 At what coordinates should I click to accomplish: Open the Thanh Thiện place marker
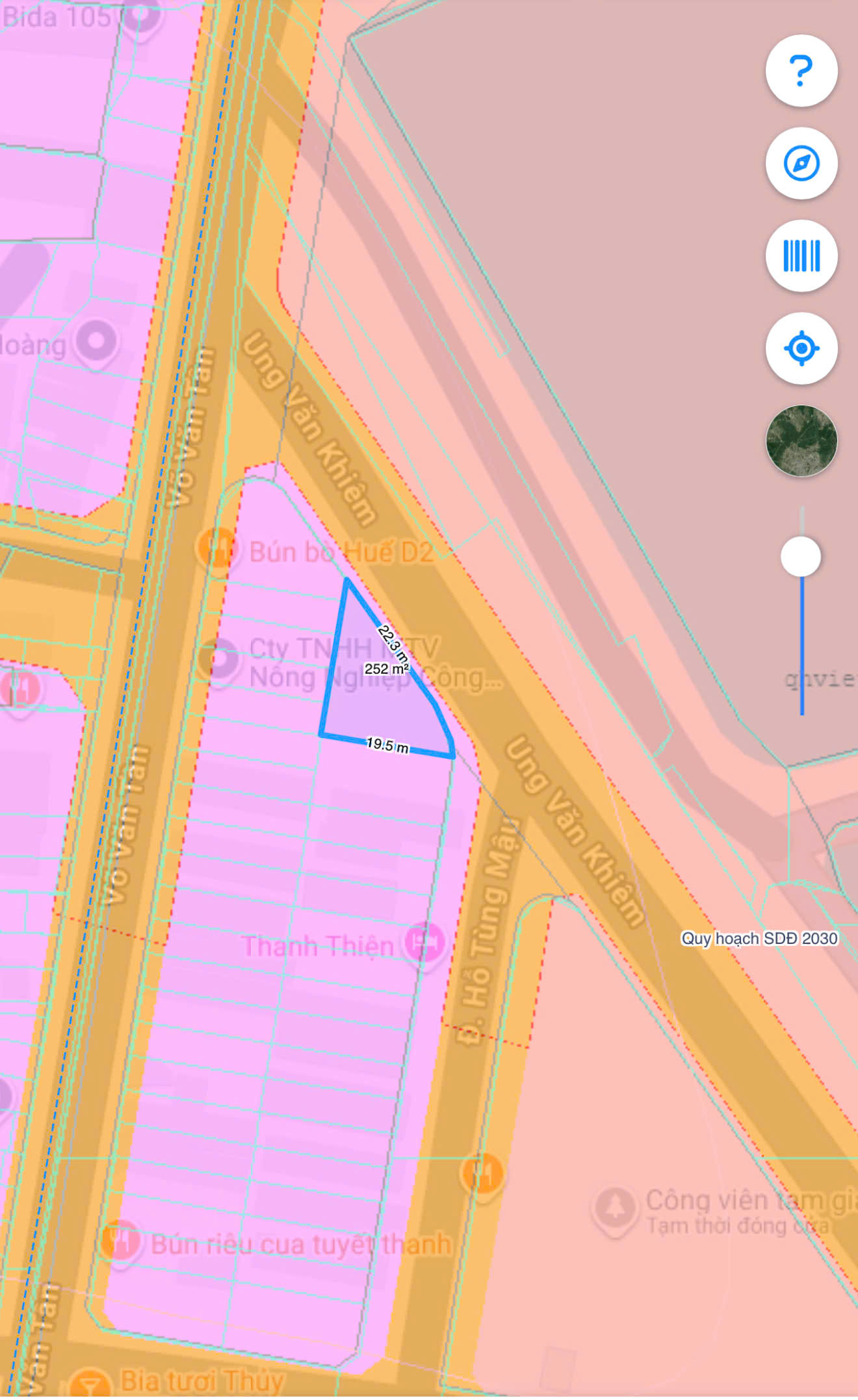coord(424,943)
